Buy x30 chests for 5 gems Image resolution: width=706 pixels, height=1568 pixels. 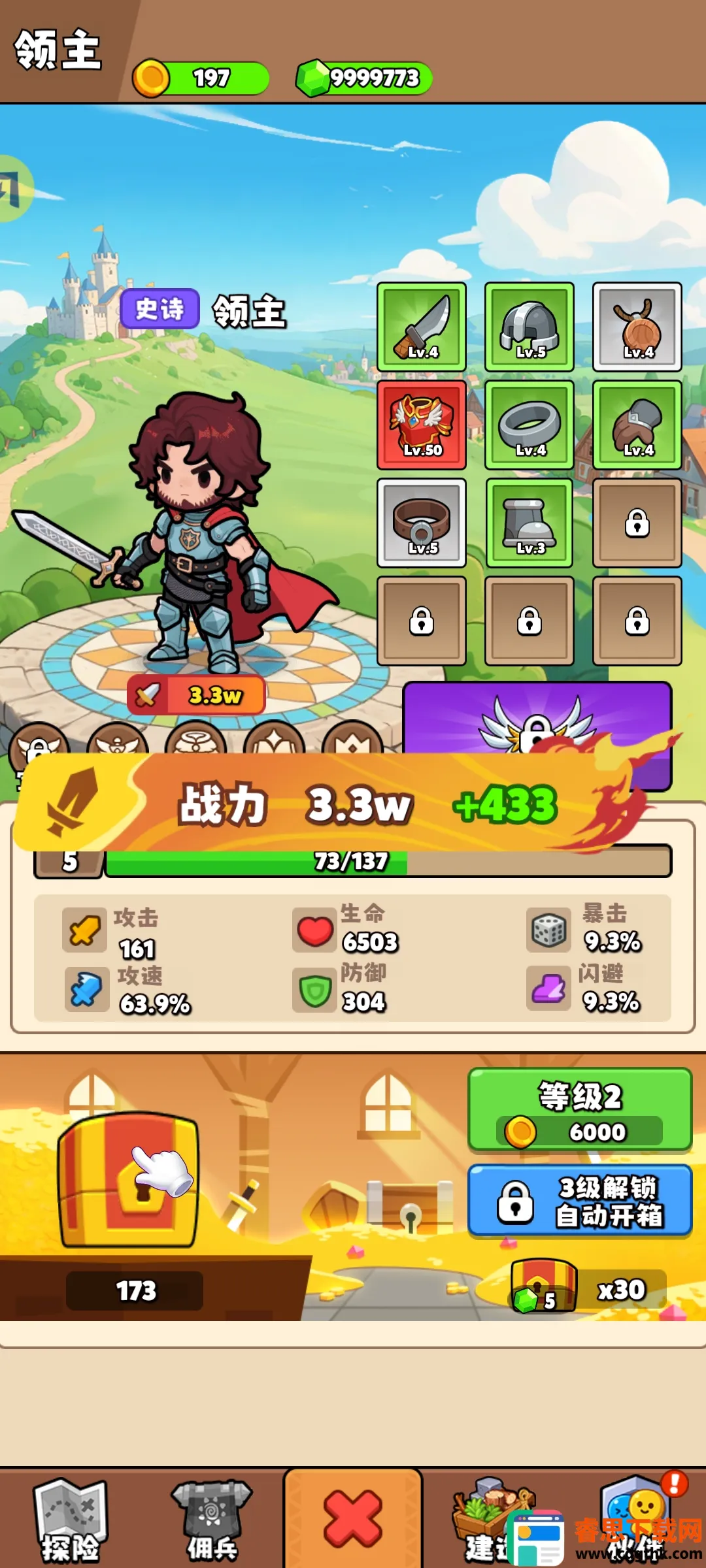click(588, 1291)
